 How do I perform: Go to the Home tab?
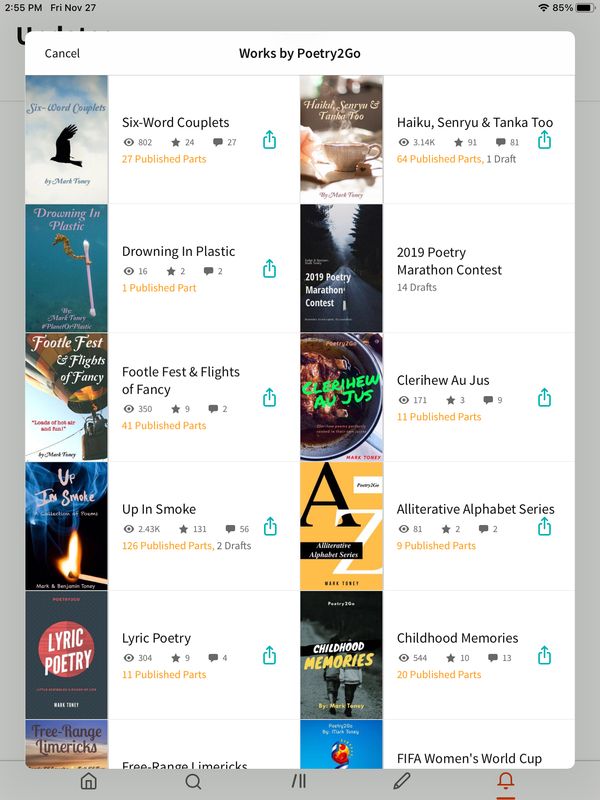89,781
